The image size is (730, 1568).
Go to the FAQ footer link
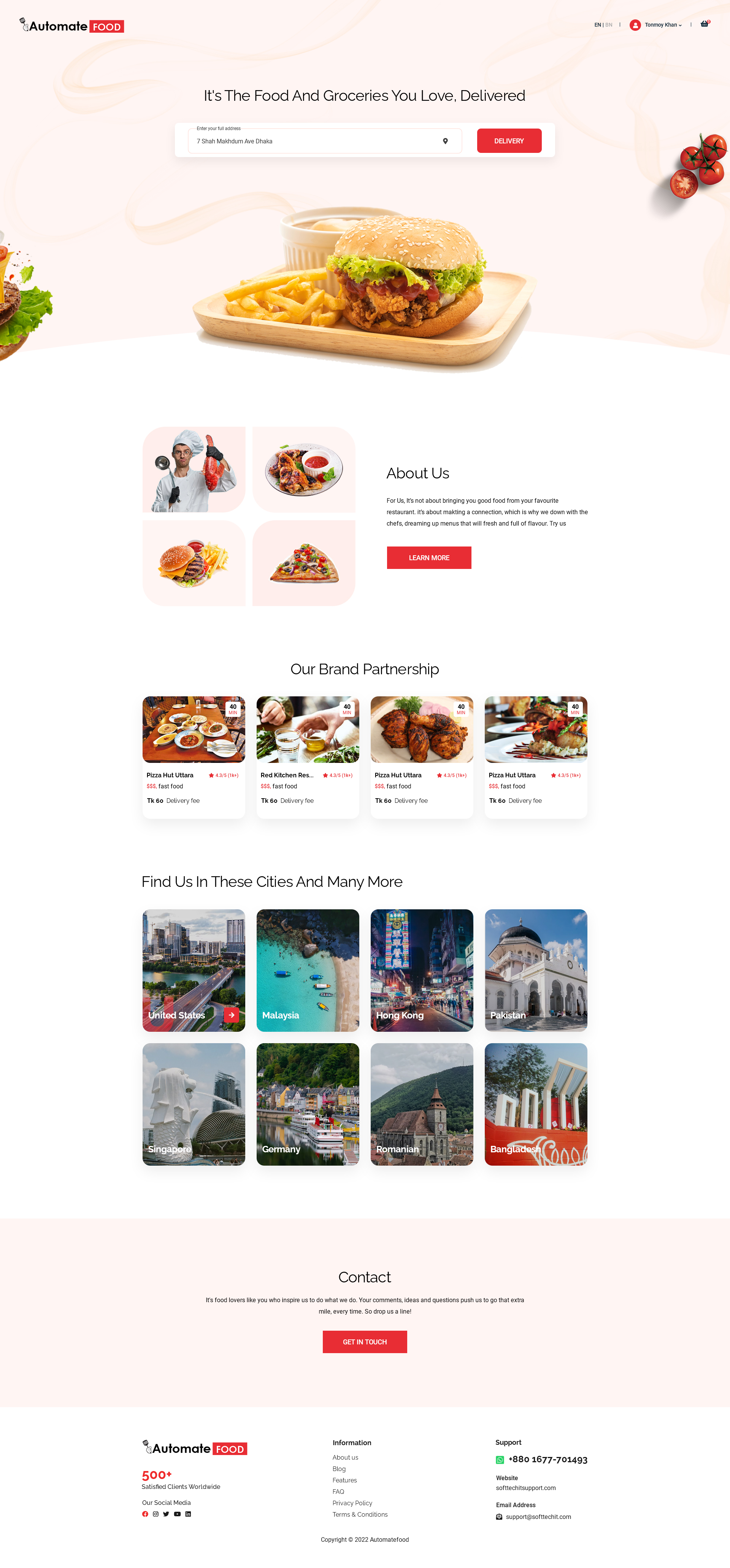[338, 1491]
